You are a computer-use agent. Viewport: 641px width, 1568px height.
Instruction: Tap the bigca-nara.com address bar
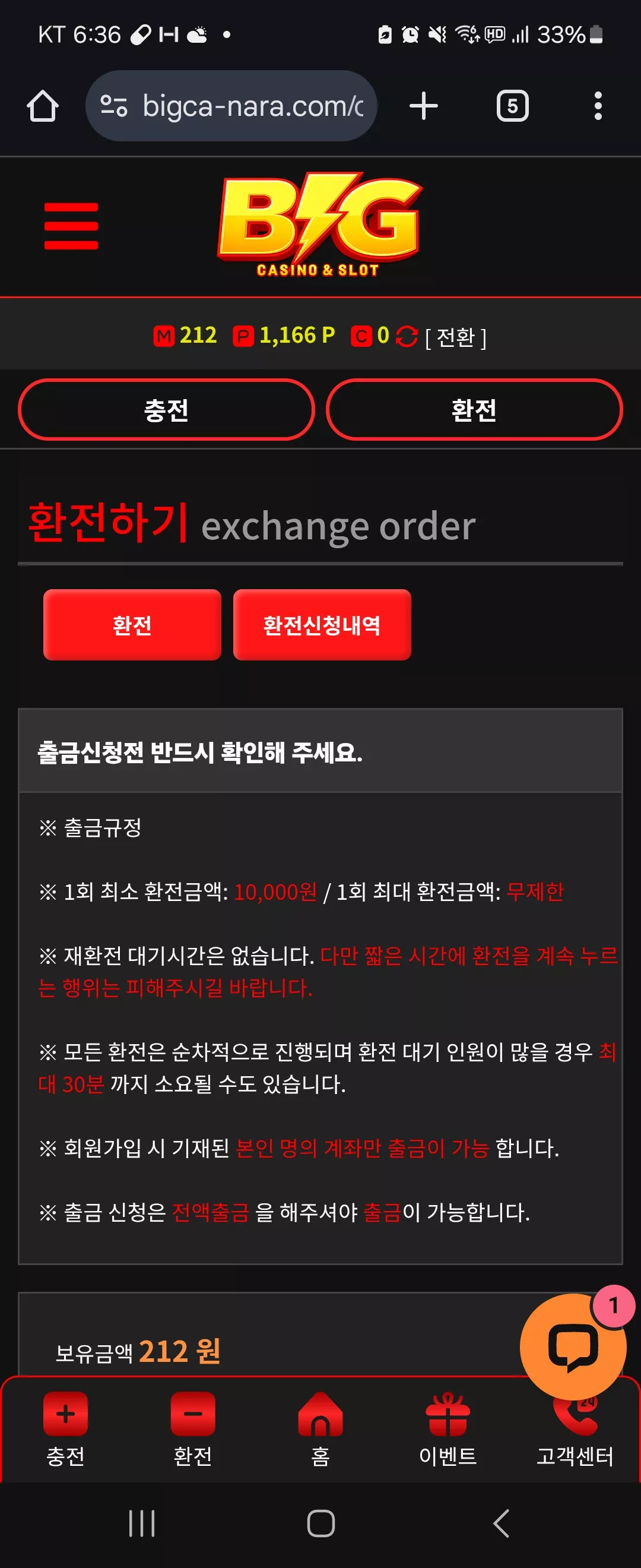point(231,106)
